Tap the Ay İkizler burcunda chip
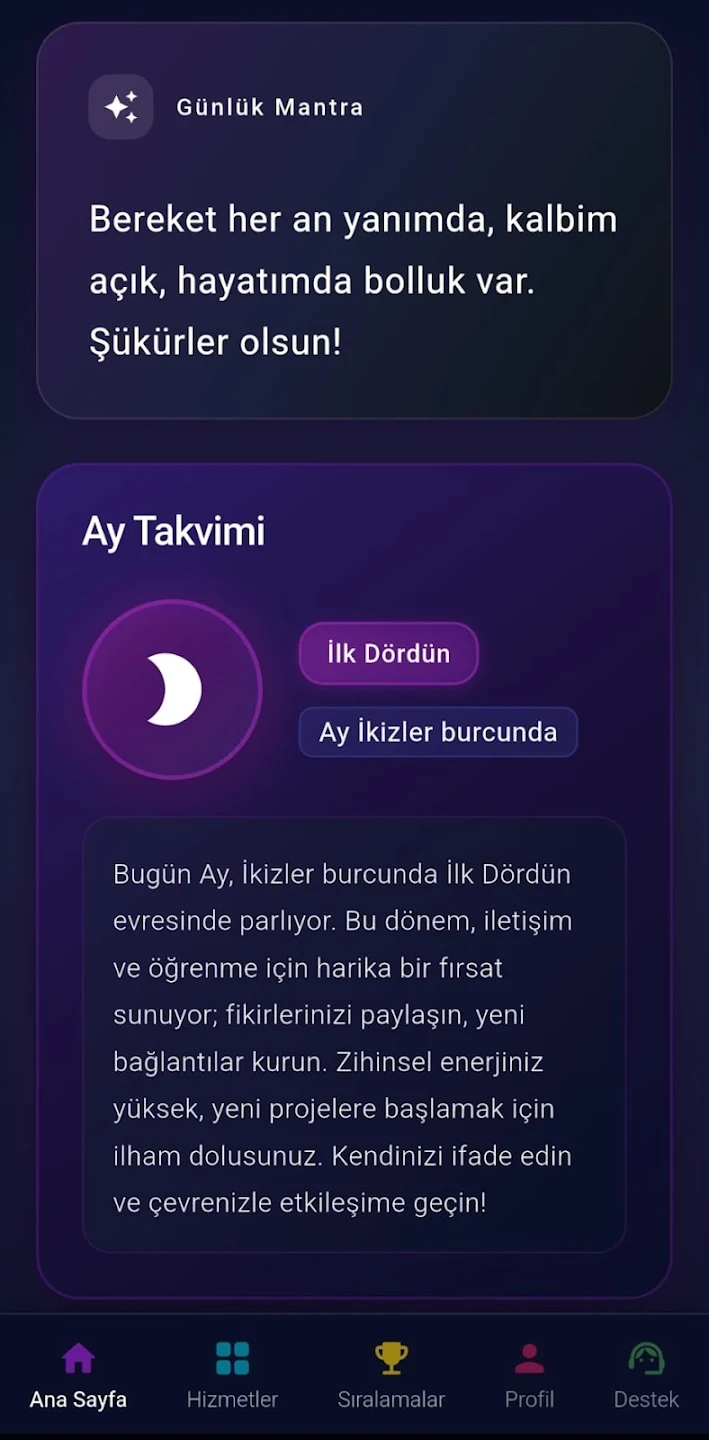Viewport: 709px width, 1440px height. point(438,732)
